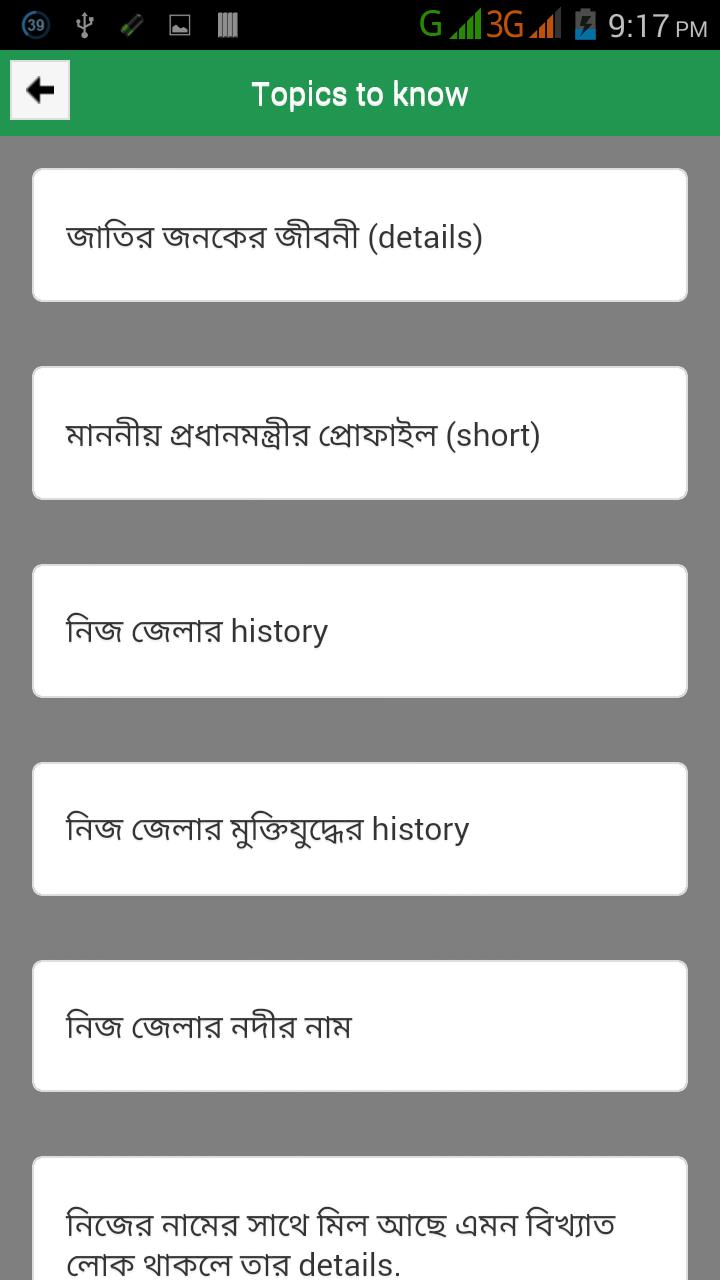
Task: Go back using the arrow button
Action: click(x=40, y=91)
